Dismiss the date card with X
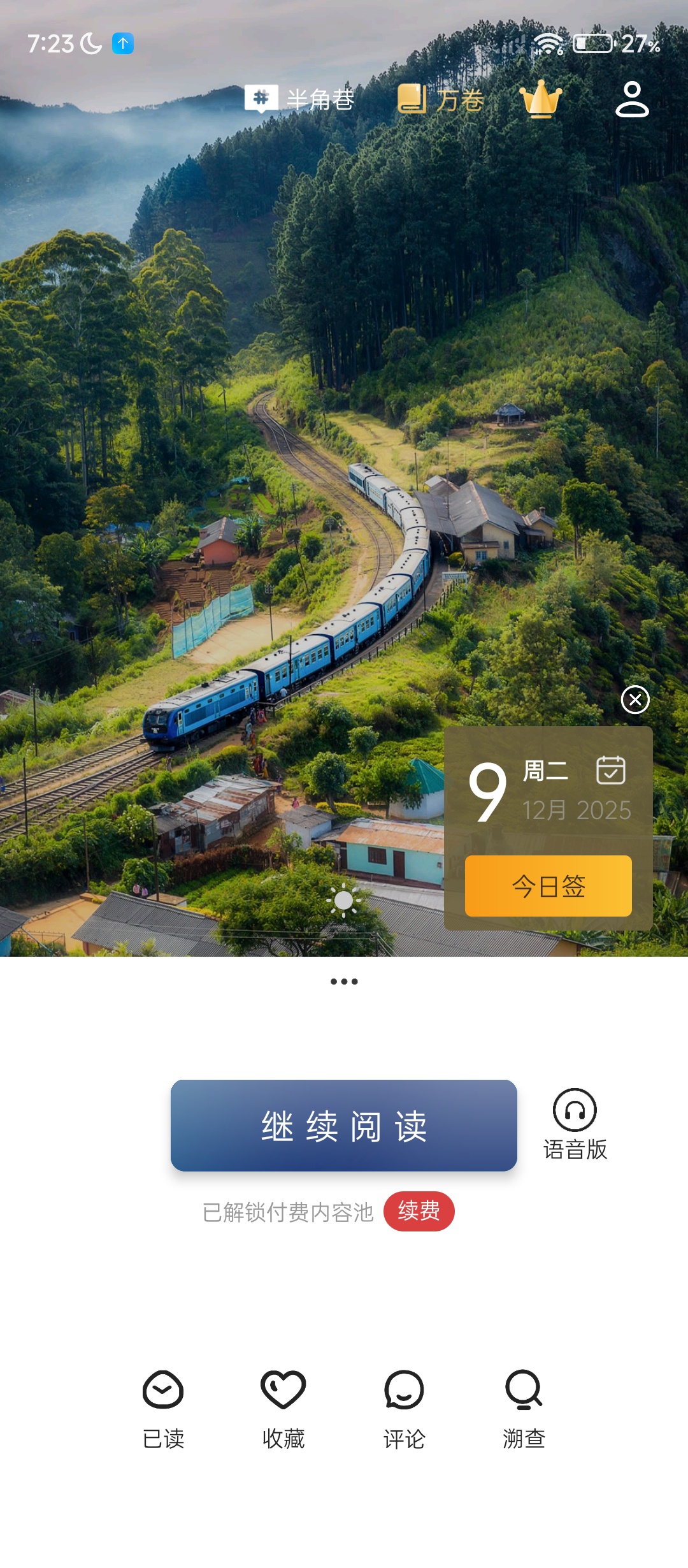The height and width of the screenshot is (1568, 688). [x=635, y=700]
